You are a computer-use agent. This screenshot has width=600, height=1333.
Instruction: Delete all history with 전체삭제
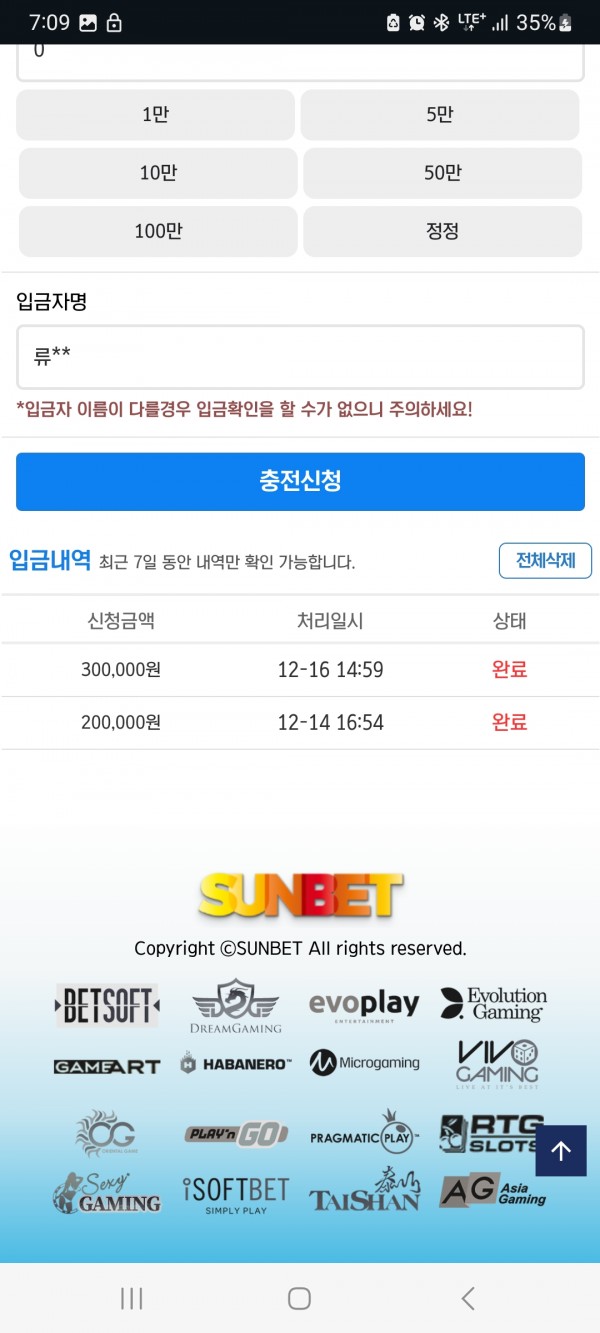[x=545, y=560]
